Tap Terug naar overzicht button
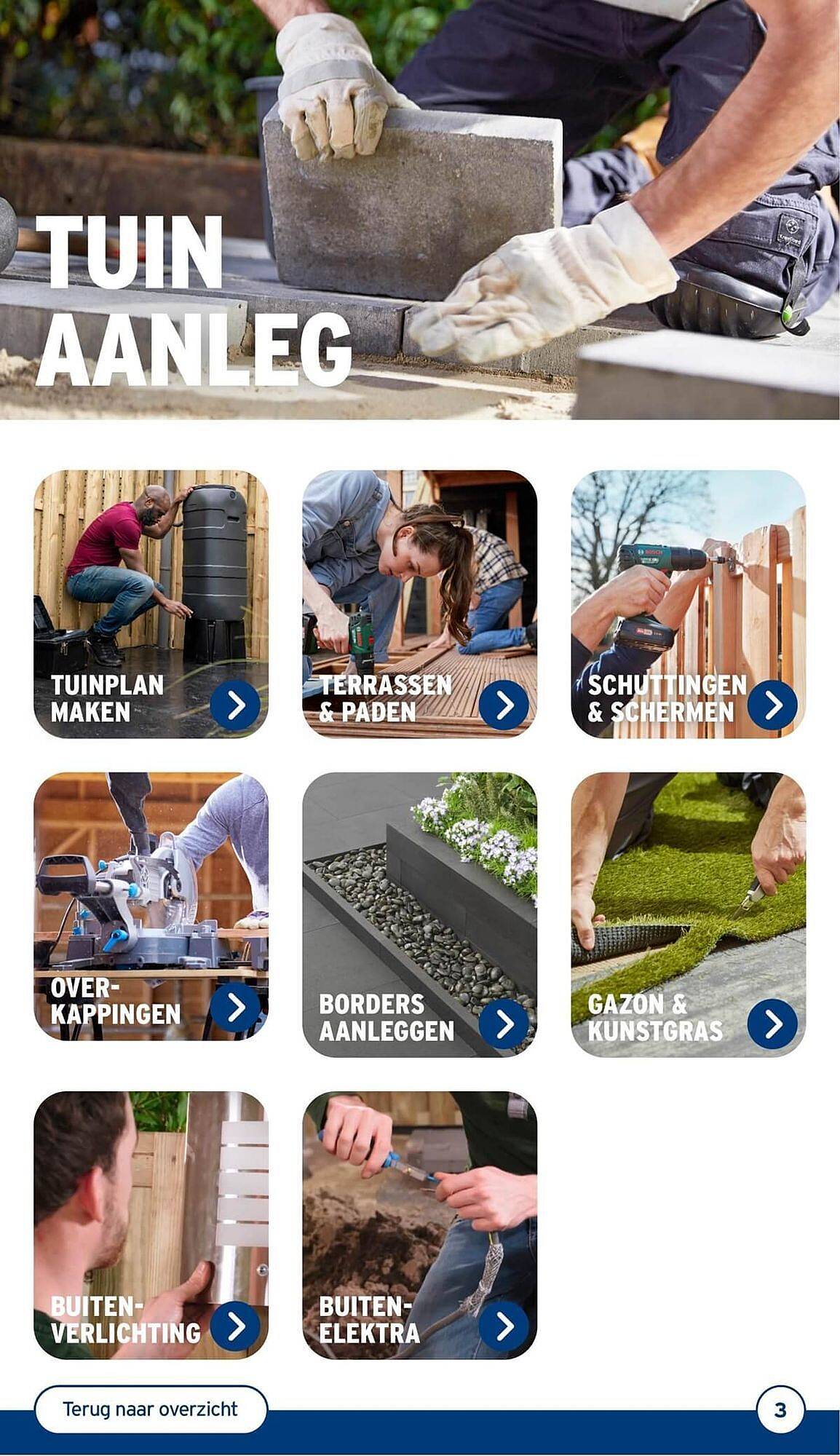This screenshot has height=1456, width=840. coord(151,1409)
